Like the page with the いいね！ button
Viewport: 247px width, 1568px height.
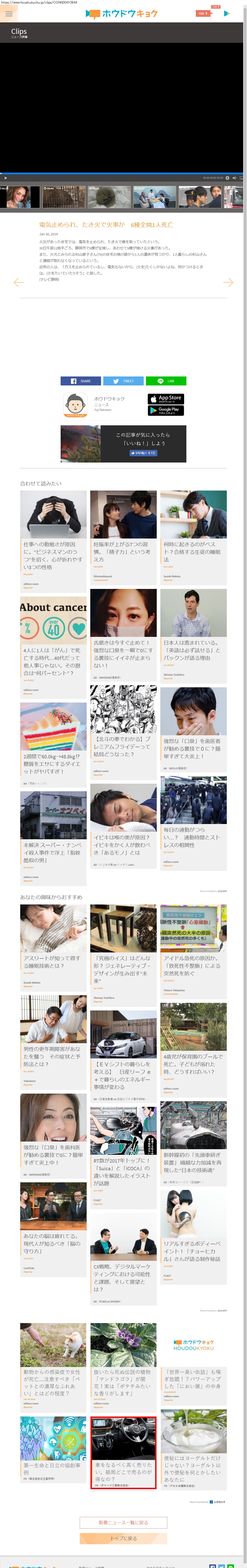point(143,453)
